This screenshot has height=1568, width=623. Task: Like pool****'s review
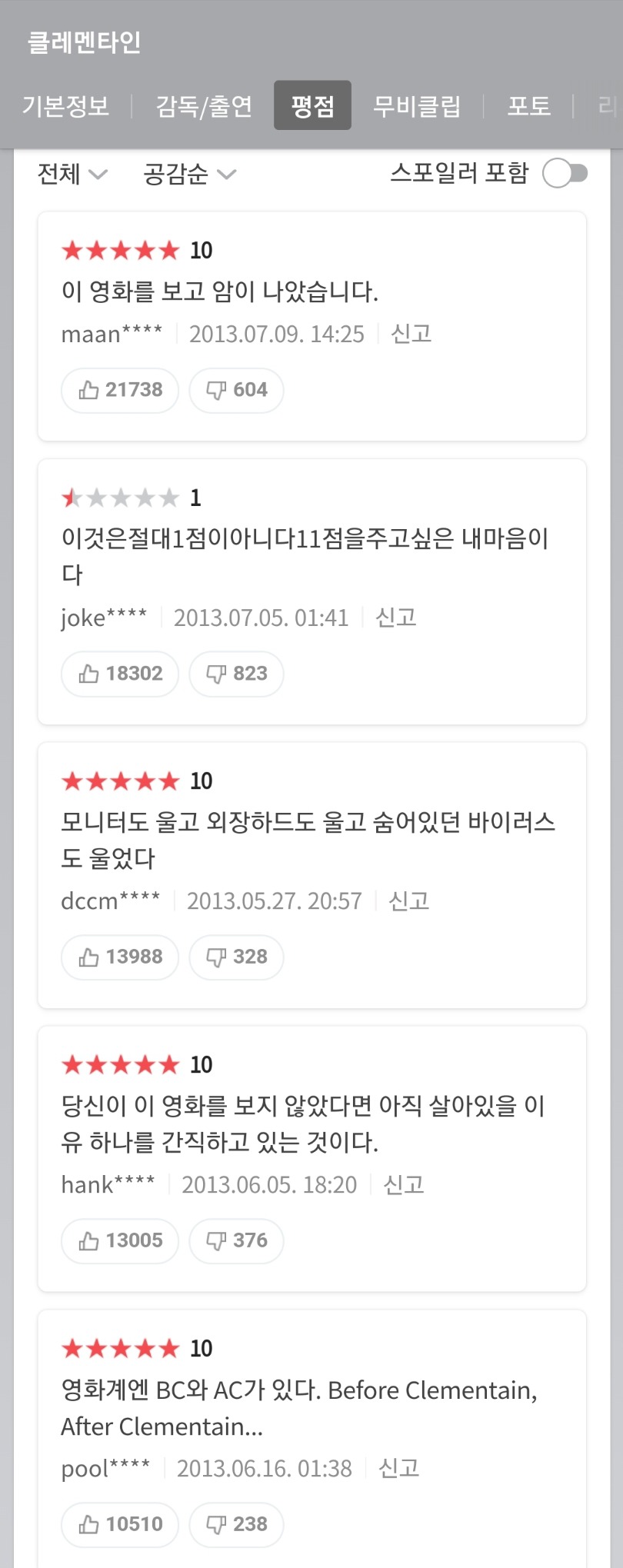(120, 1525)
